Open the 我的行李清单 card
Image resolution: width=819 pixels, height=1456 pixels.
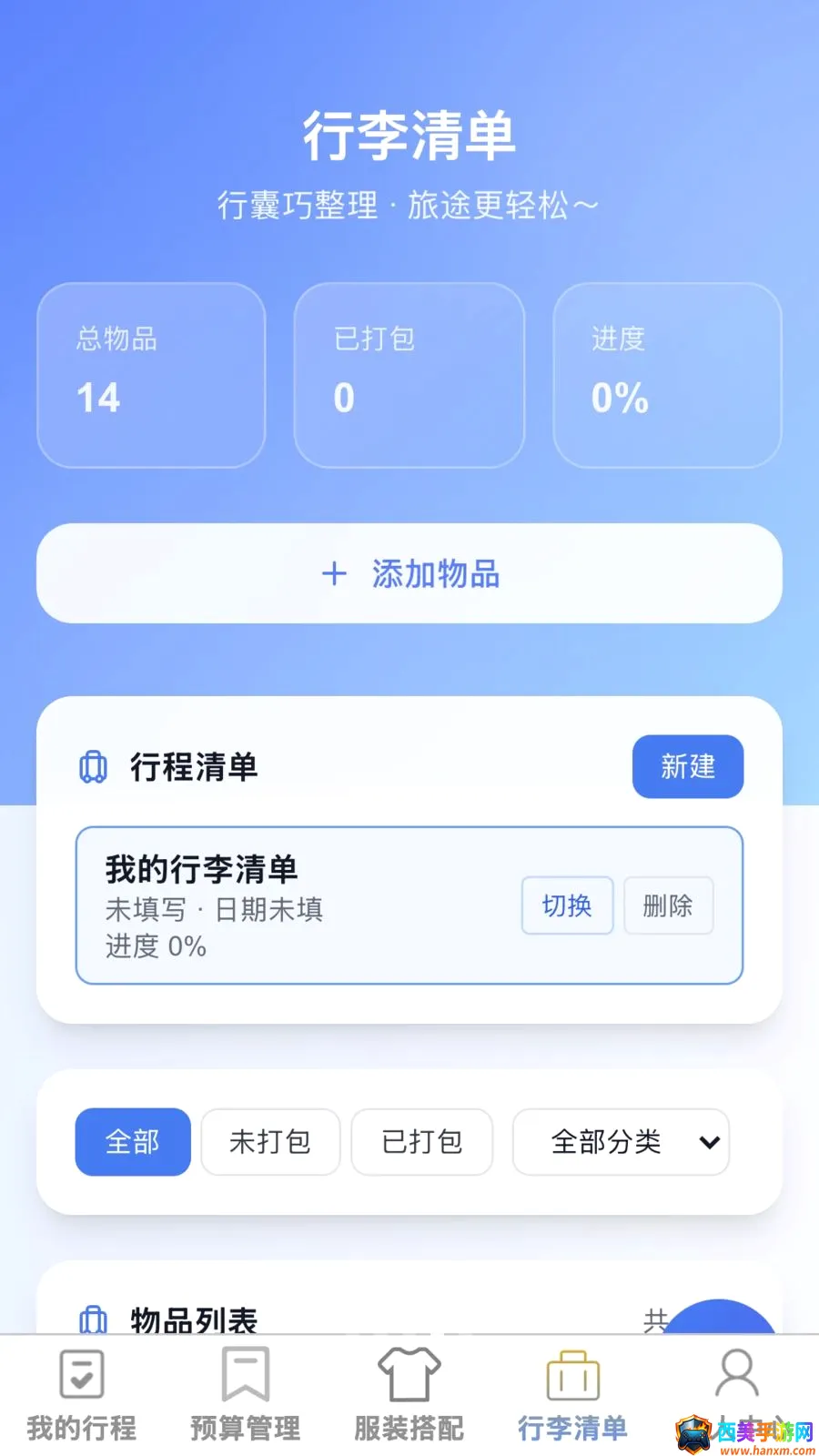click(409, 905)
